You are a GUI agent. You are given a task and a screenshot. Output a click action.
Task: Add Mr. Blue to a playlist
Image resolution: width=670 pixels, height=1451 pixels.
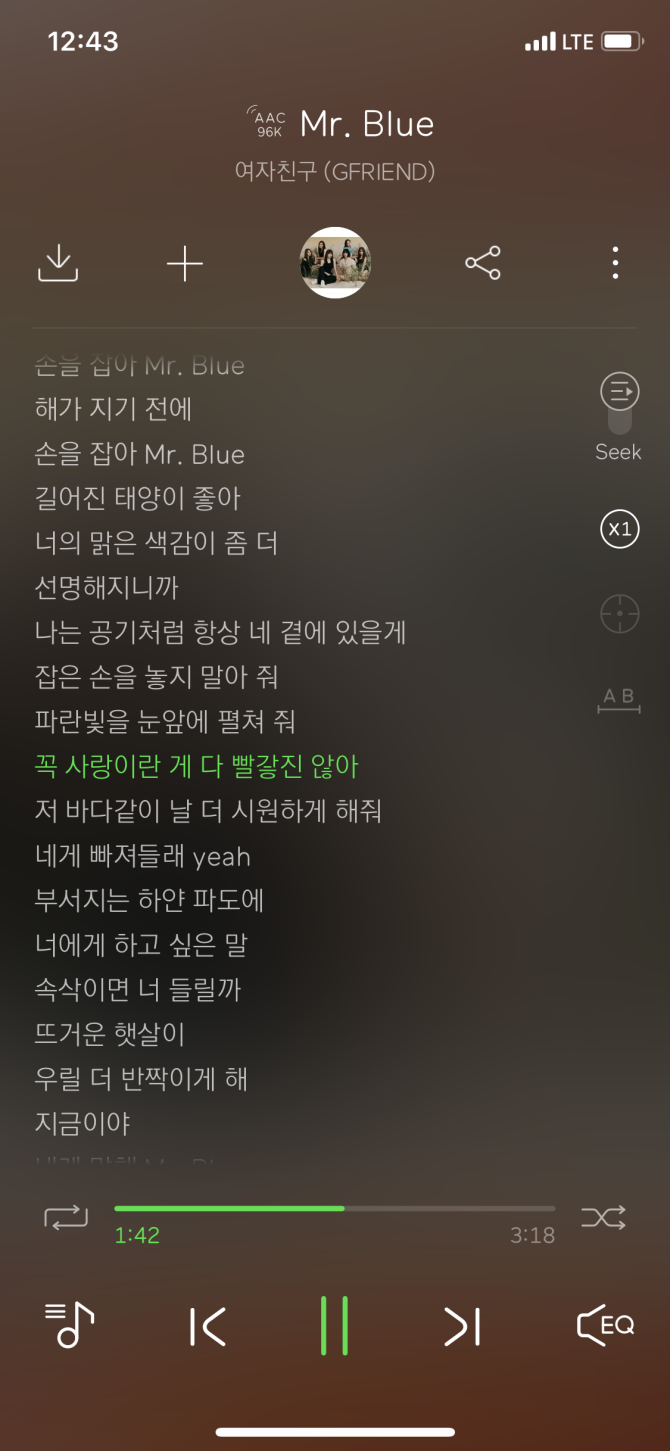tap(184, 264)
